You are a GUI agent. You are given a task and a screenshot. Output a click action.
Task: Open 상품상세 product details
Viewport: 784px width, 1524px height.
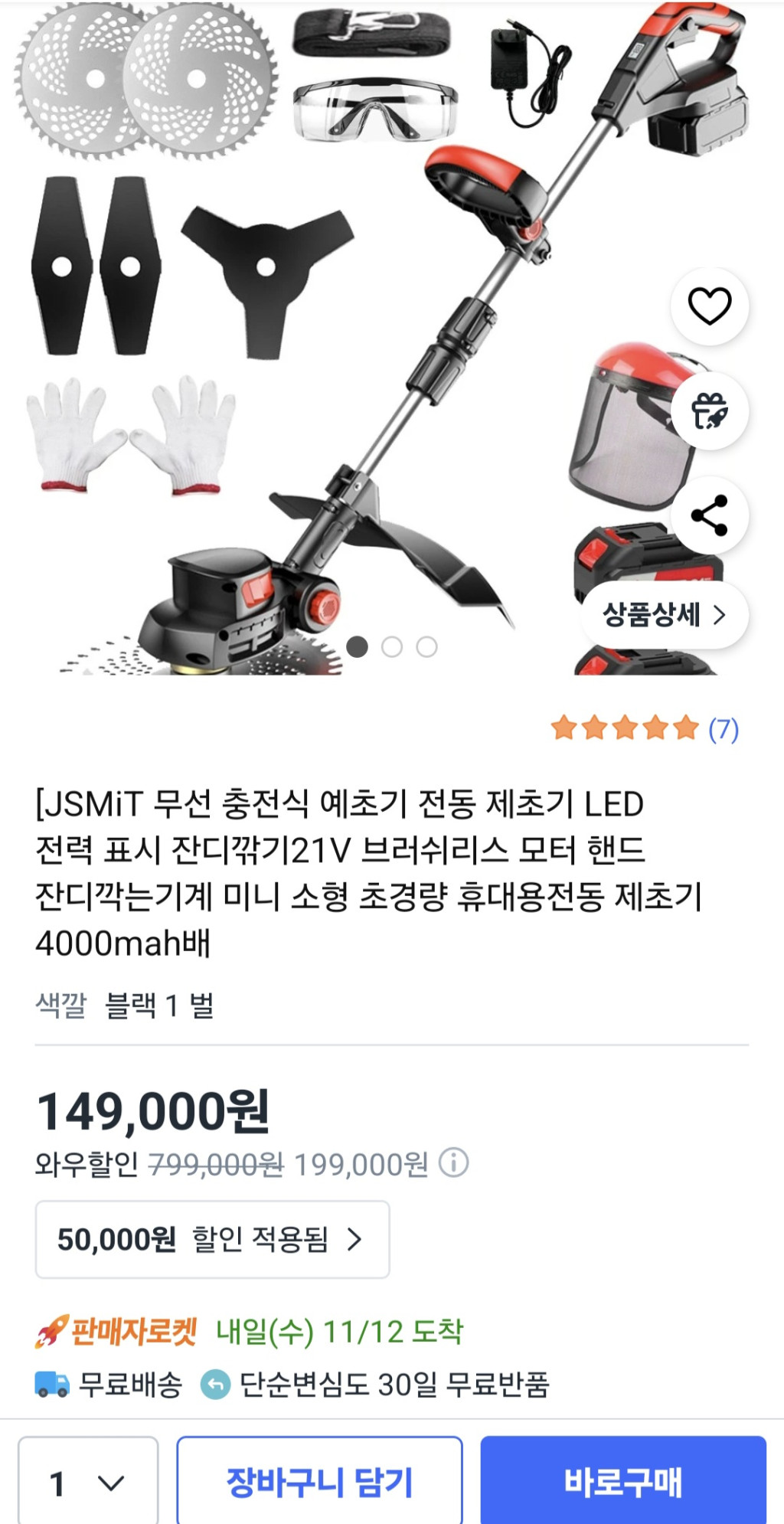click(664, 615)
